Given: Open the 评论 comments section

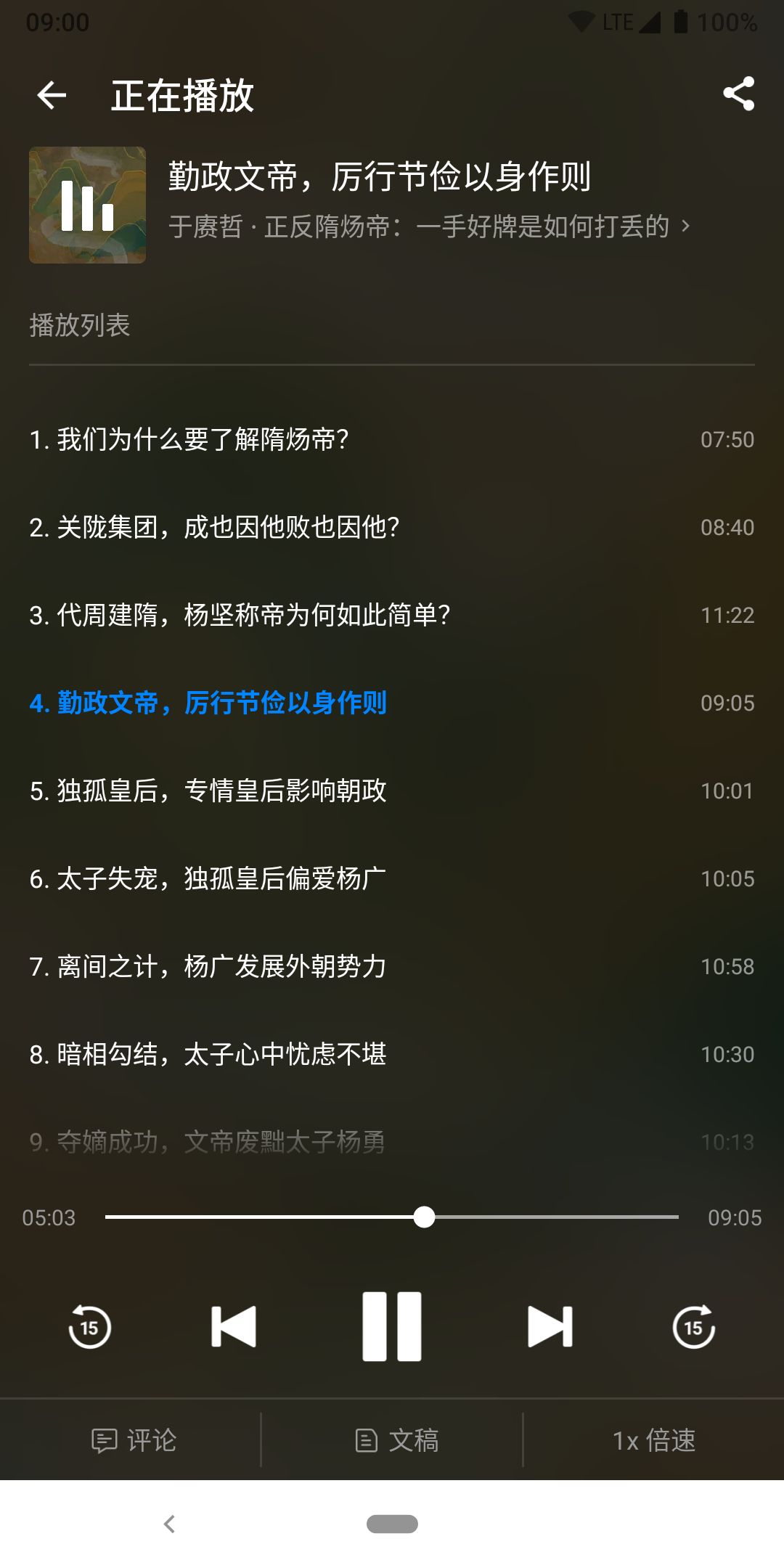Looking at the screenshot, I should tap(134, 1440).
